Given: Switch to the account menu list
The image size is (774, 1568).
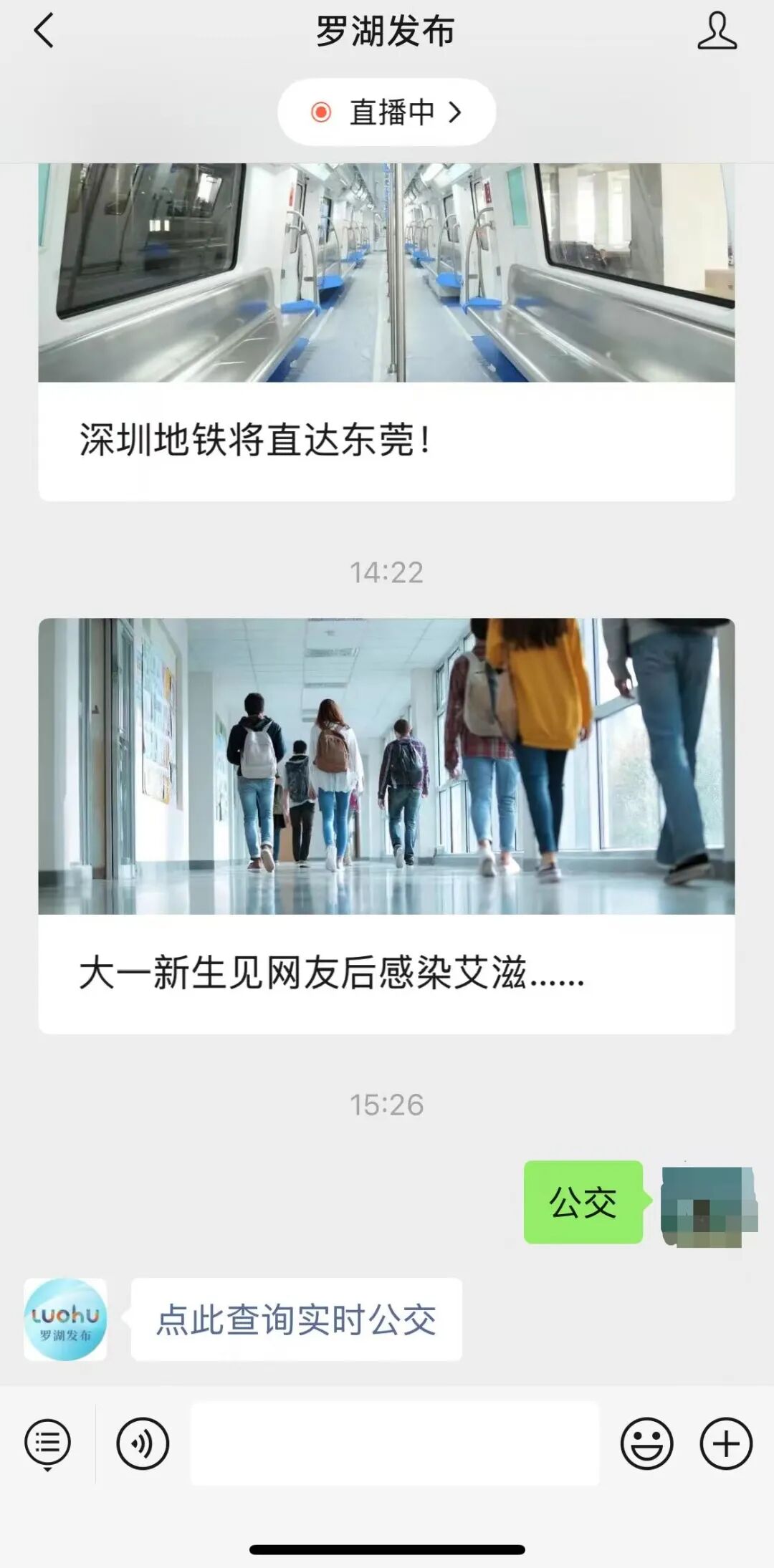Looking at the screenshot, I should point(48,1443).
